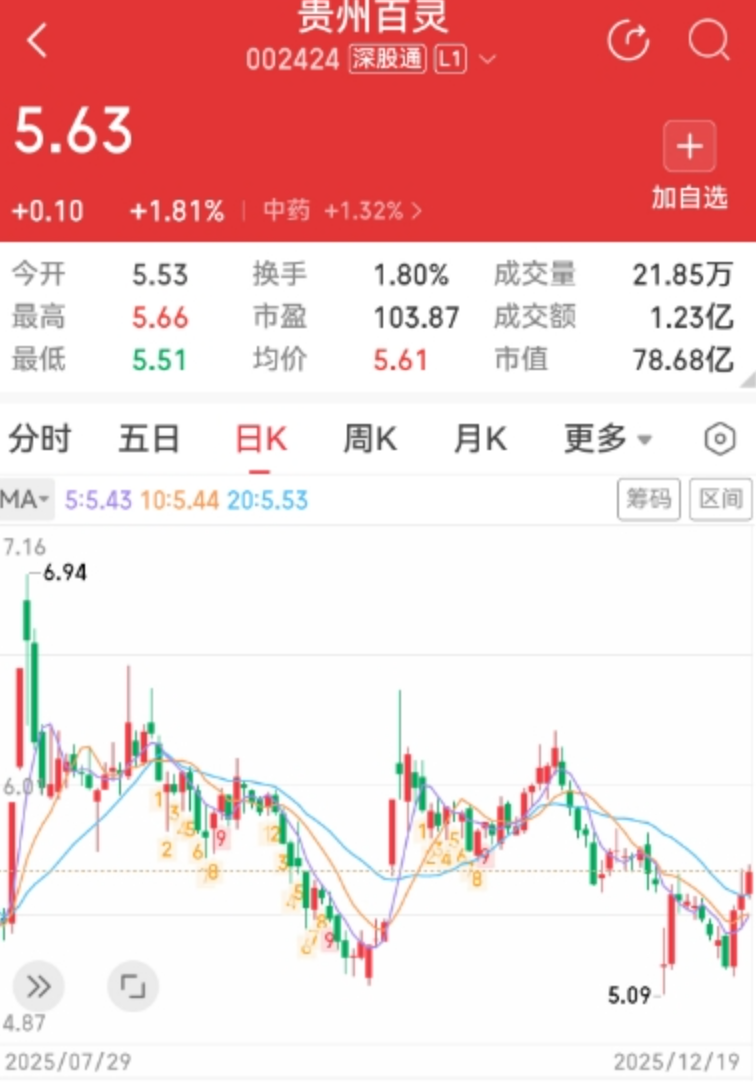756x1084 pixels.
Task: Add 贵州百灵 to watchlist (加自选)
Action: click(689, 166)
